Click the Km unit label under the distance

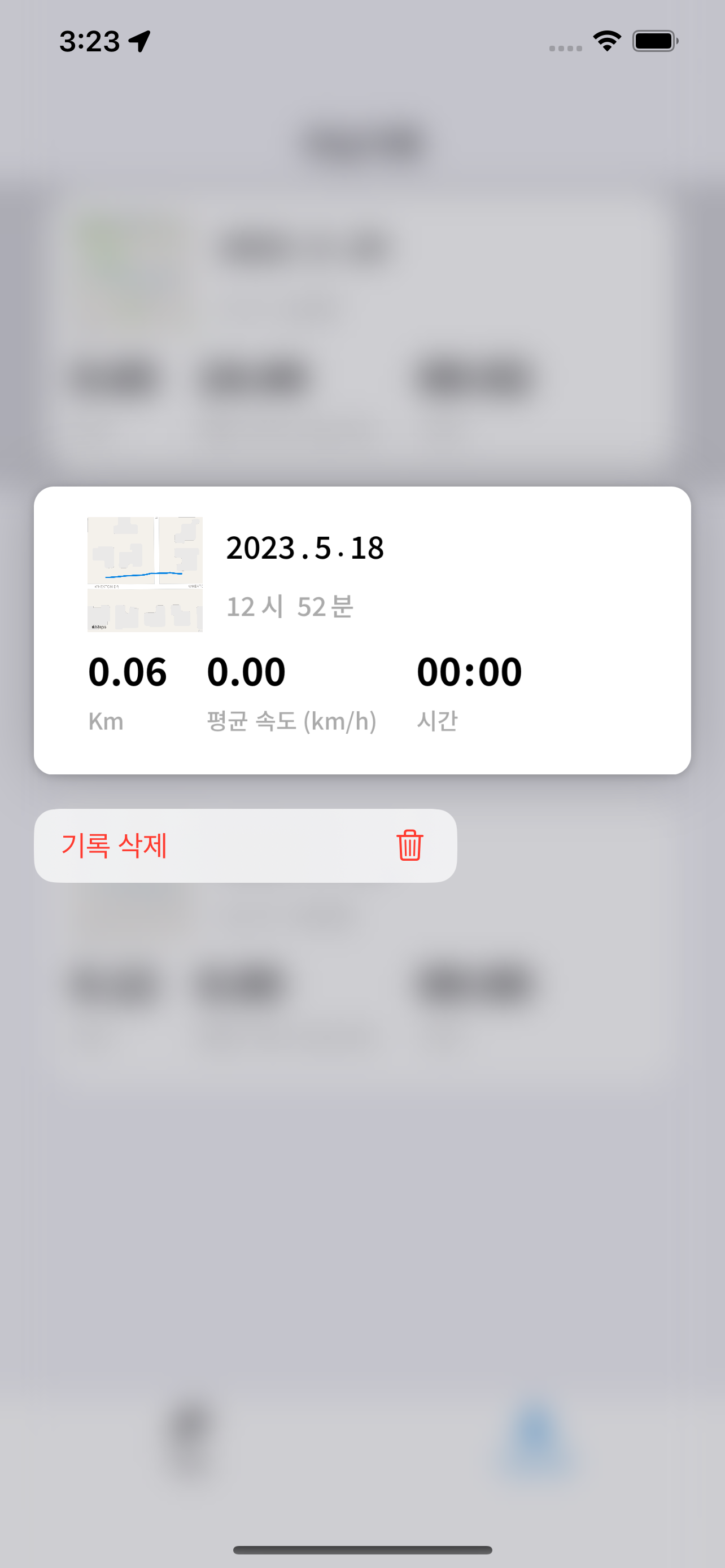[x=106, y=722]
